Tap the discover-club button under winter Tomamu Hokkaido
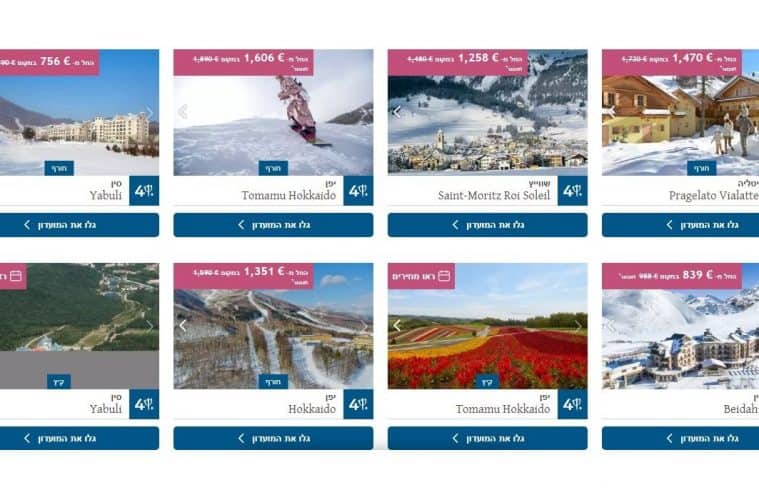The height and width of the screenshot is (500, 759). tap(273, 225)
